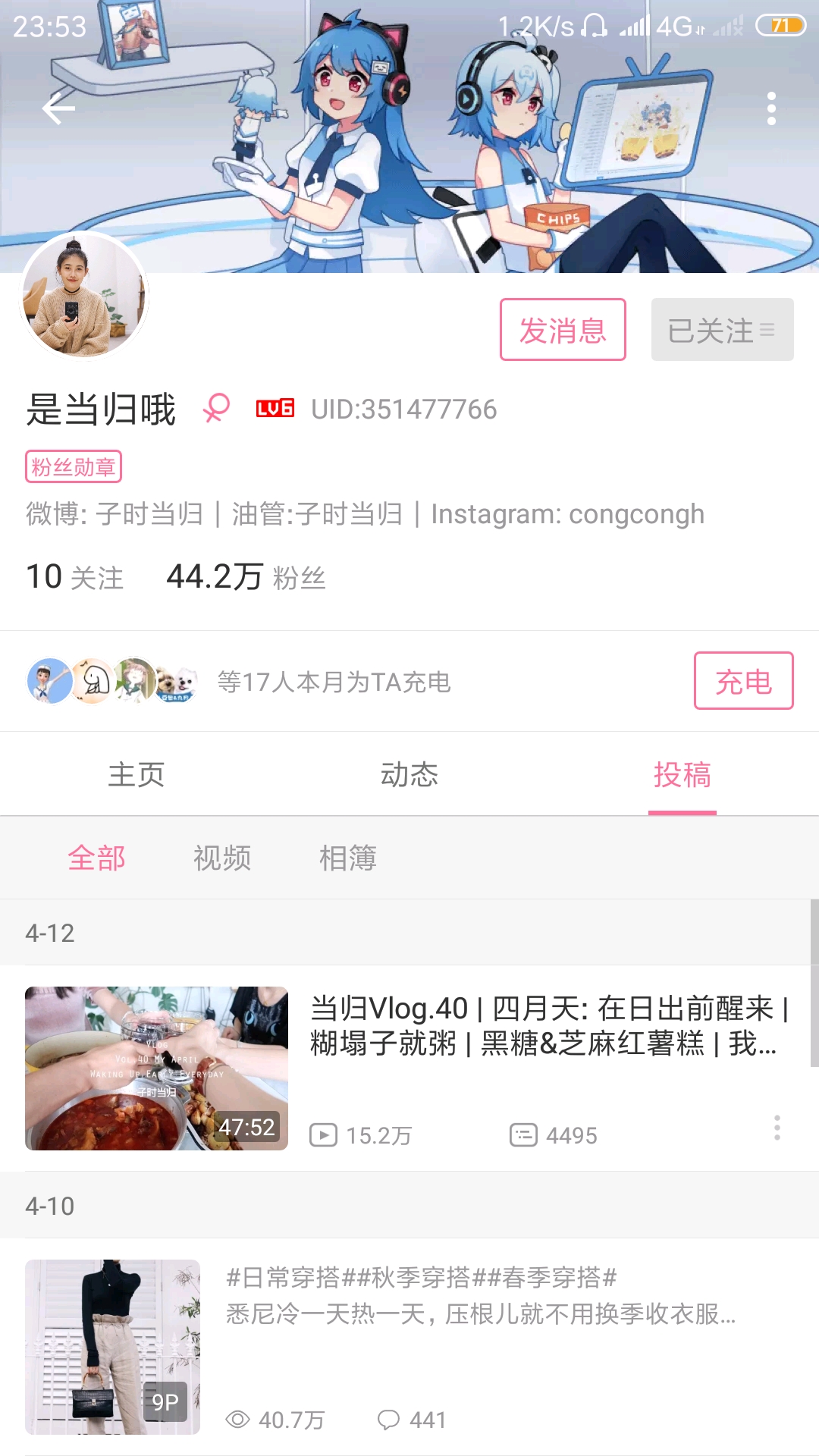View the 44.2万 粉丝 followers list
Screen dimensions: 819x1456
pyautogui.click(x=246, y=577)
